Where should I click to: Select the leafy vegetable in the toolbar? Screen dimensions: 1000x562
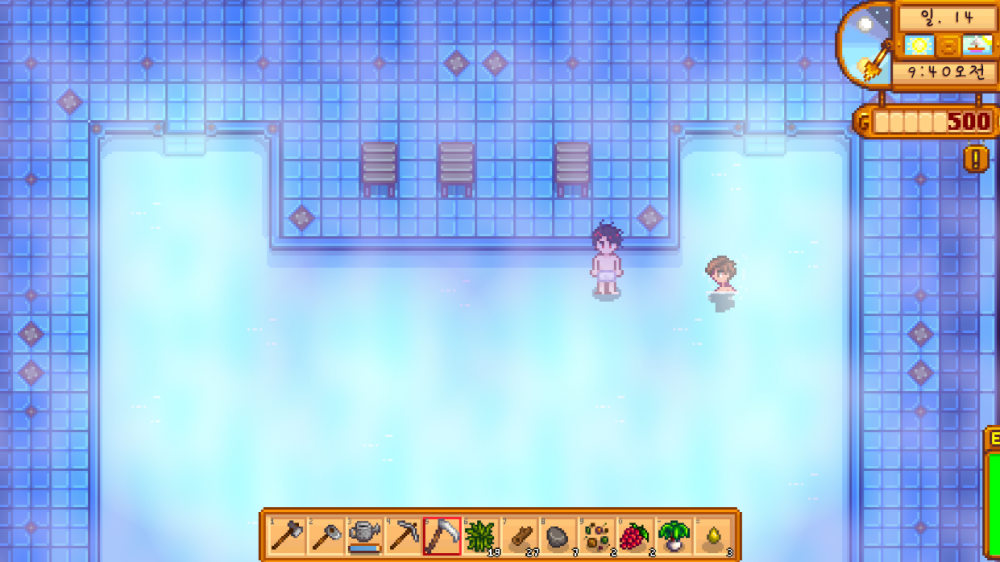pos(675,535)
